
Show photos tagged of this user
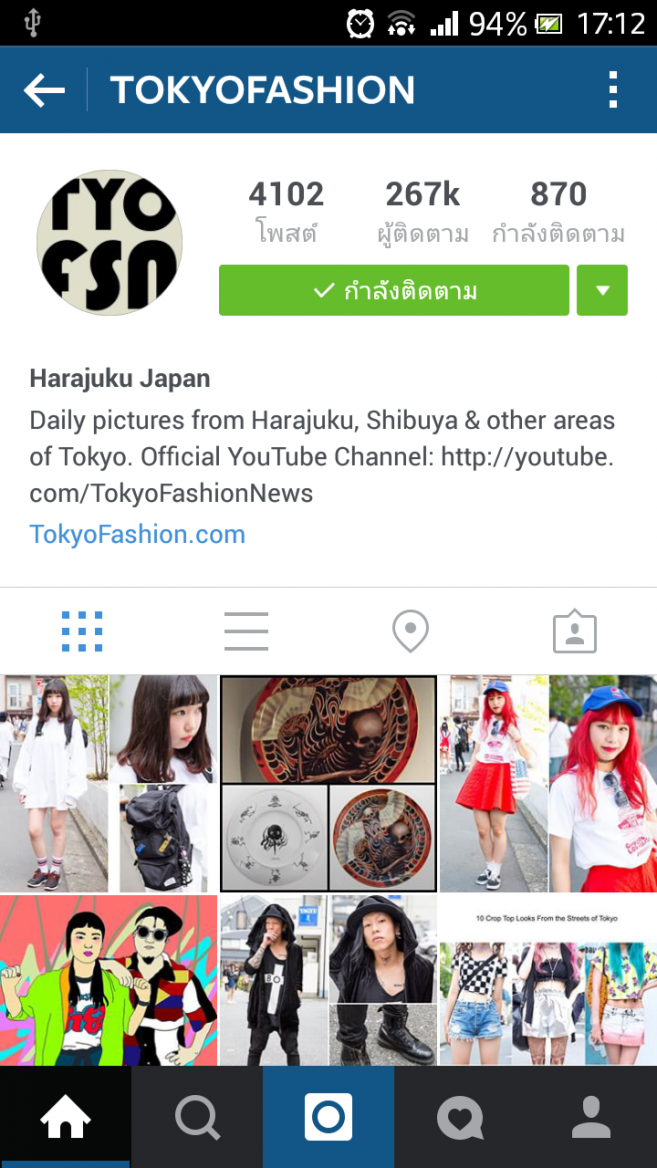574,632
